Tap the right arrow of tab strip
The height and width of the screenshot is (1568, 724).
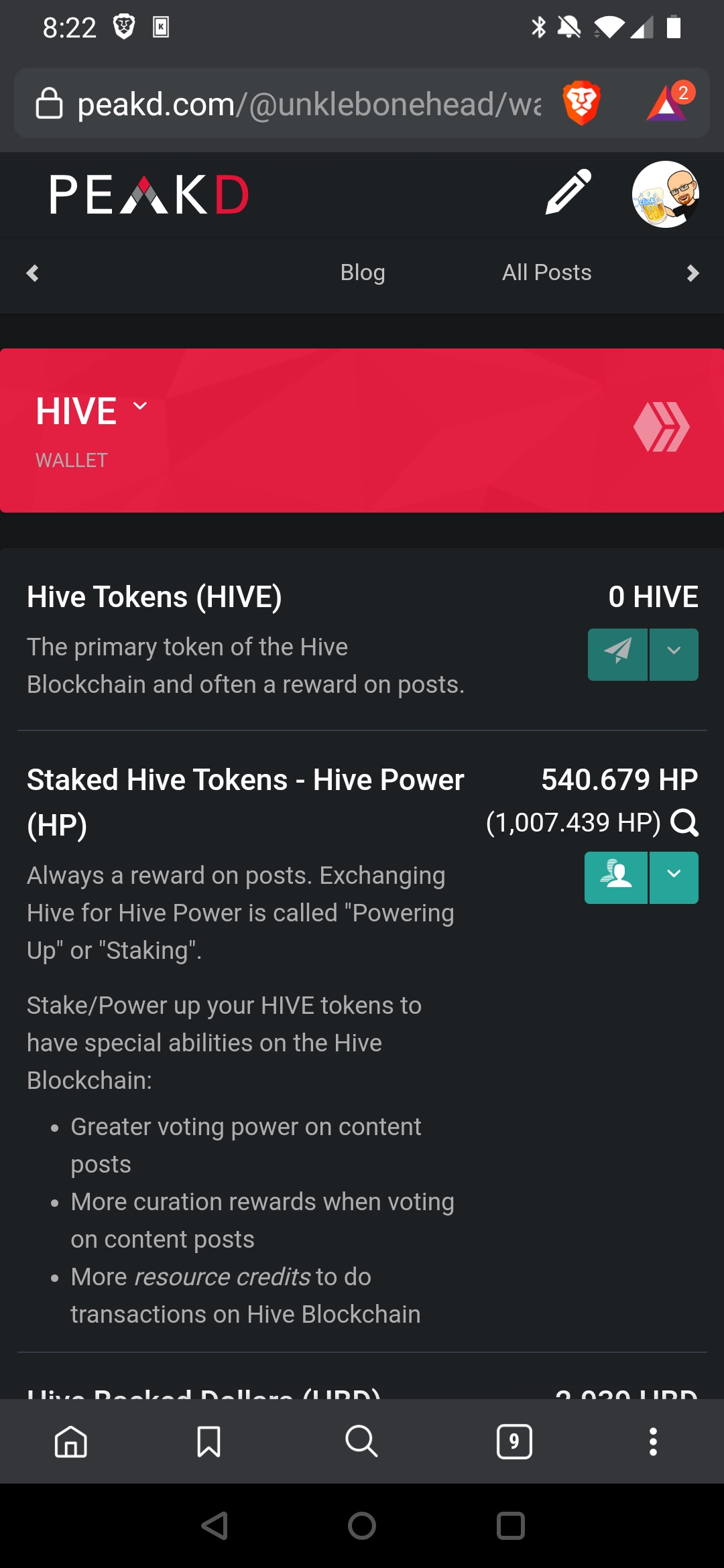pos(692,273)
